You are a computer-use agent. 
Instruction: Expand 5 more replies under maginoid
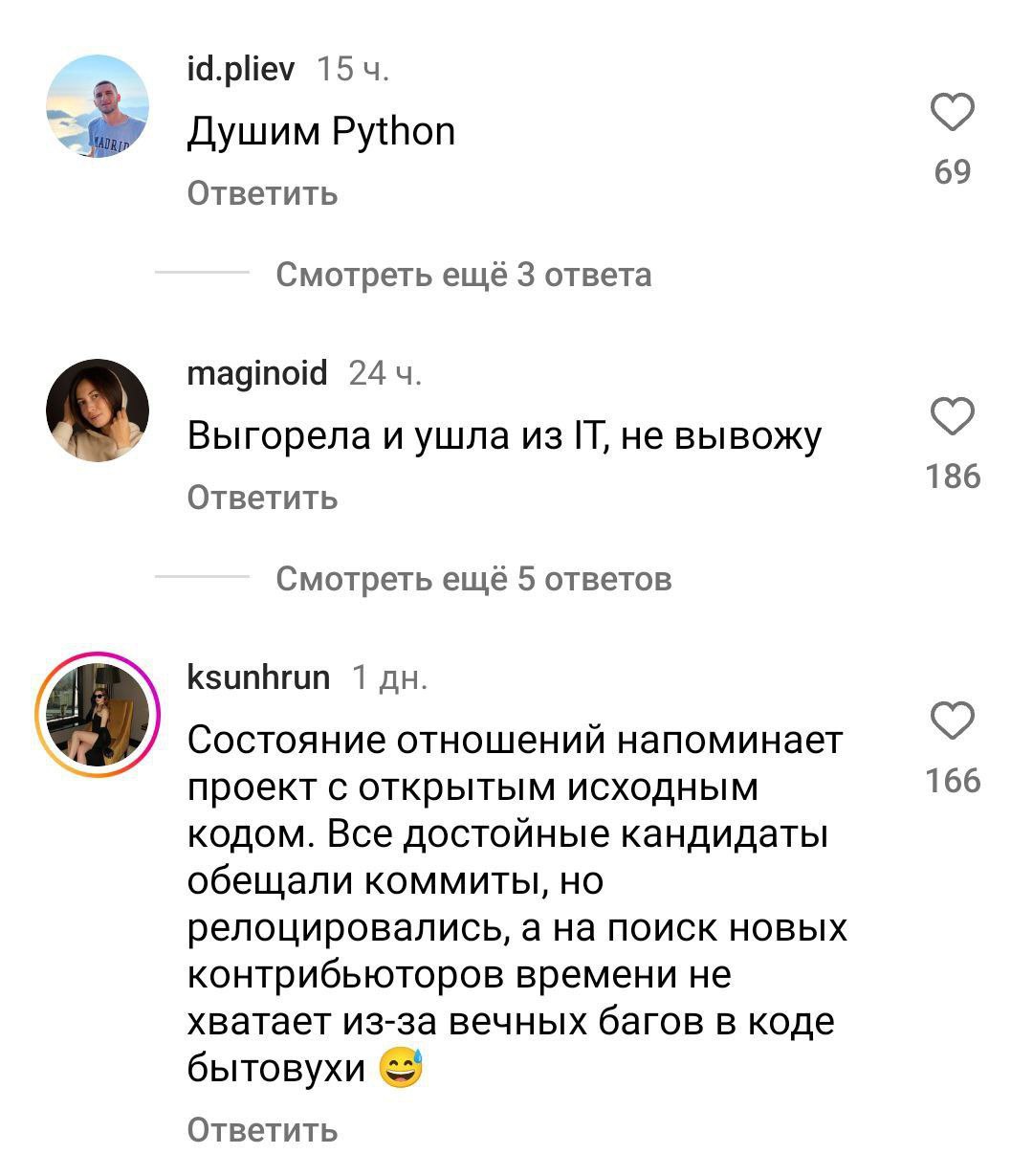(473, 579)
